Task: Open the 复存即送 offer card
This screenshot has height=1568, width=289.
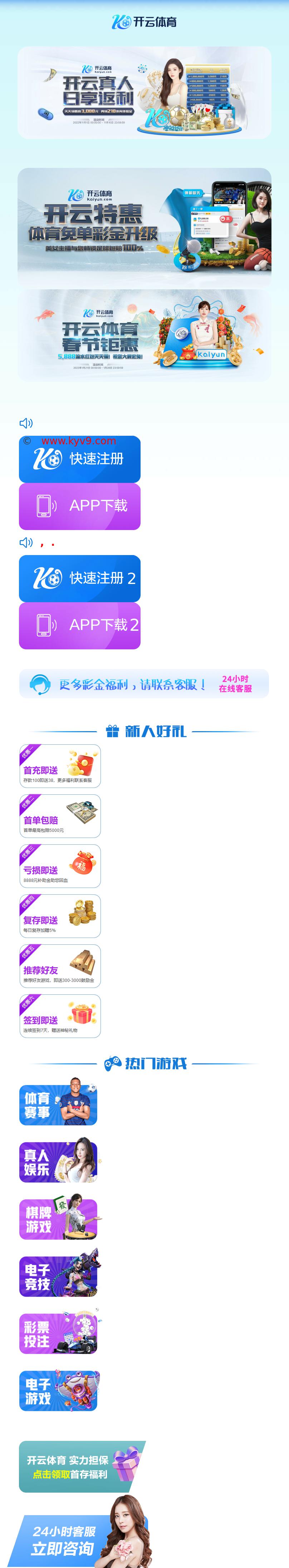Action: coord(60,916)
